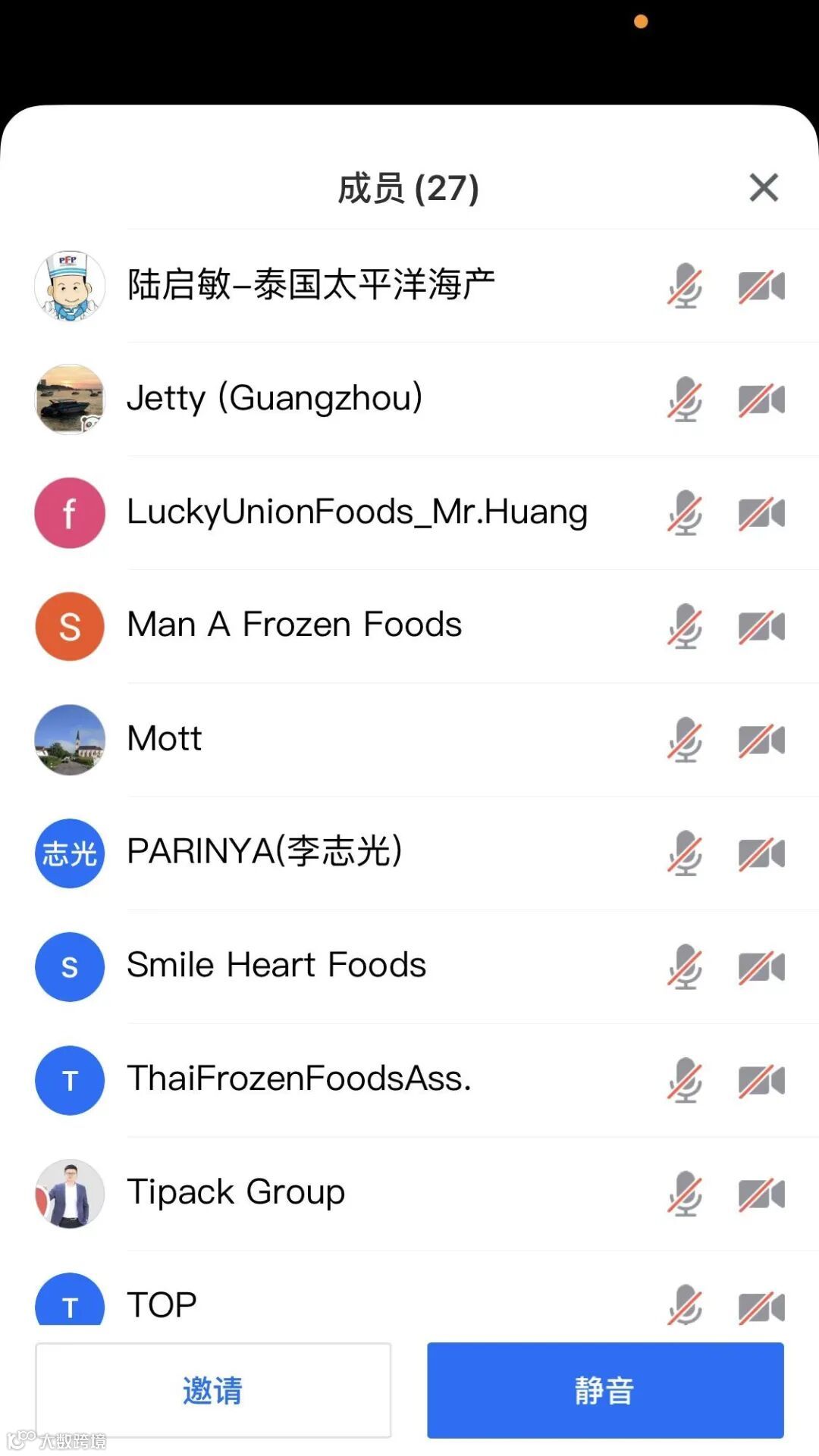This screenshot has height=1456, width=819.
Task: Unmute microphone of Smile Heart Foods
Action: coord(685,966)
